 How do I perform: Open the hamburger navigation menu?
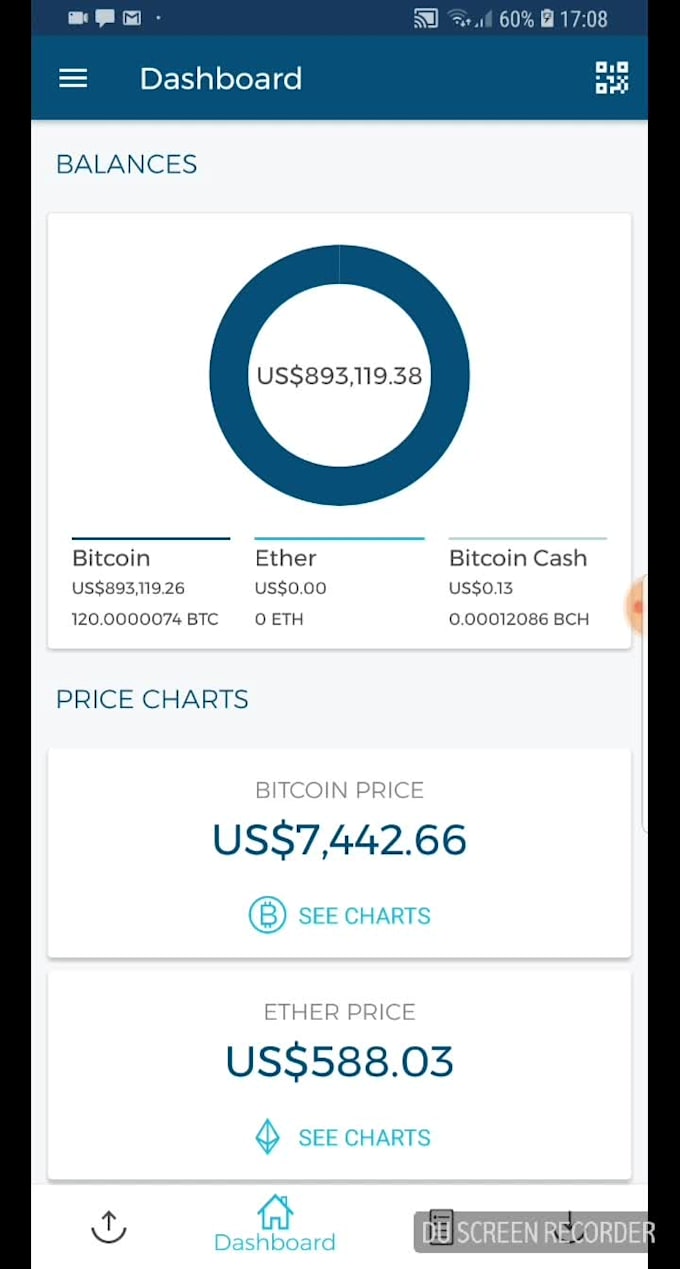tap(73, 78)
